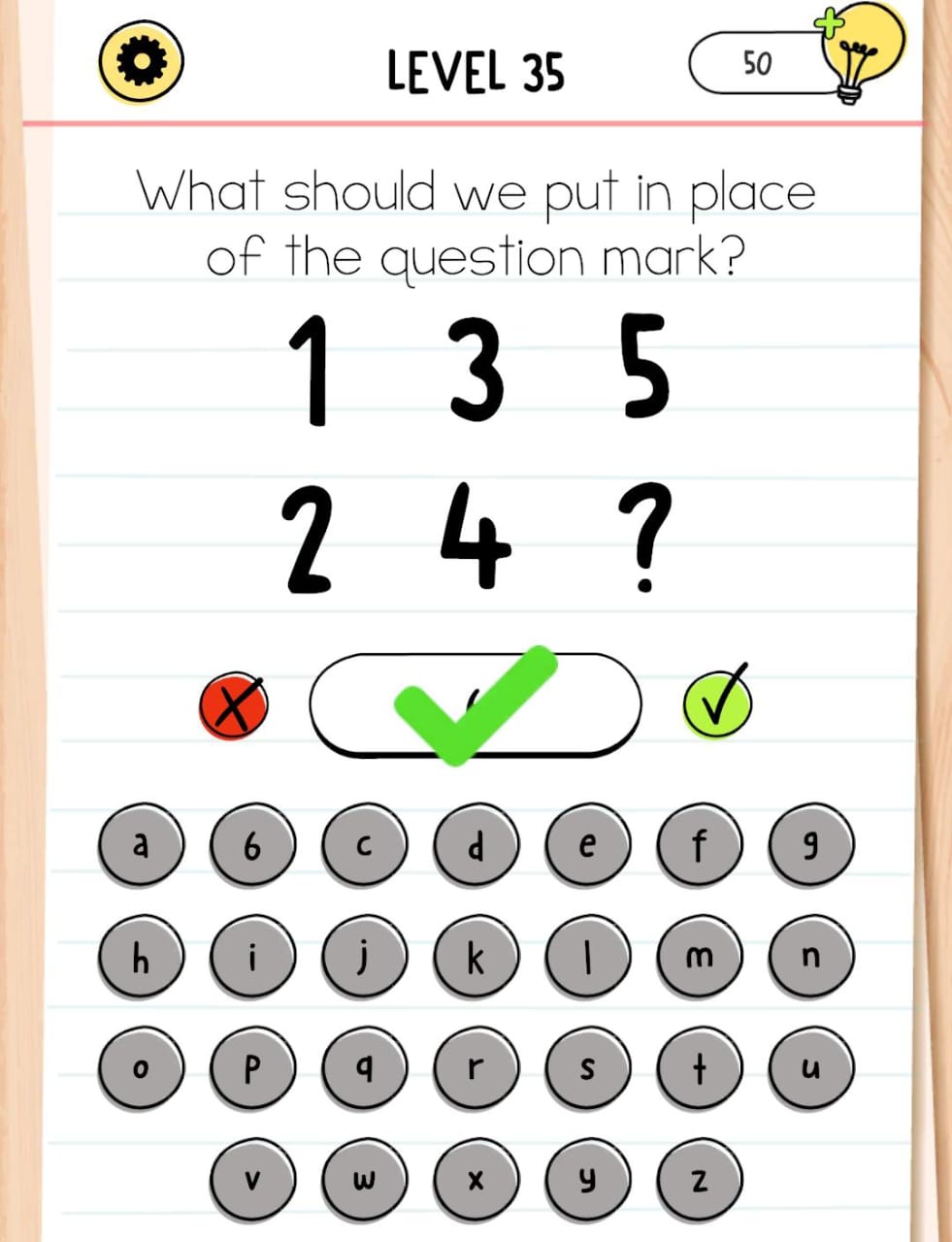
Task: Select the letter z key
Action: pyautogui.click(x=699, y=1179)
